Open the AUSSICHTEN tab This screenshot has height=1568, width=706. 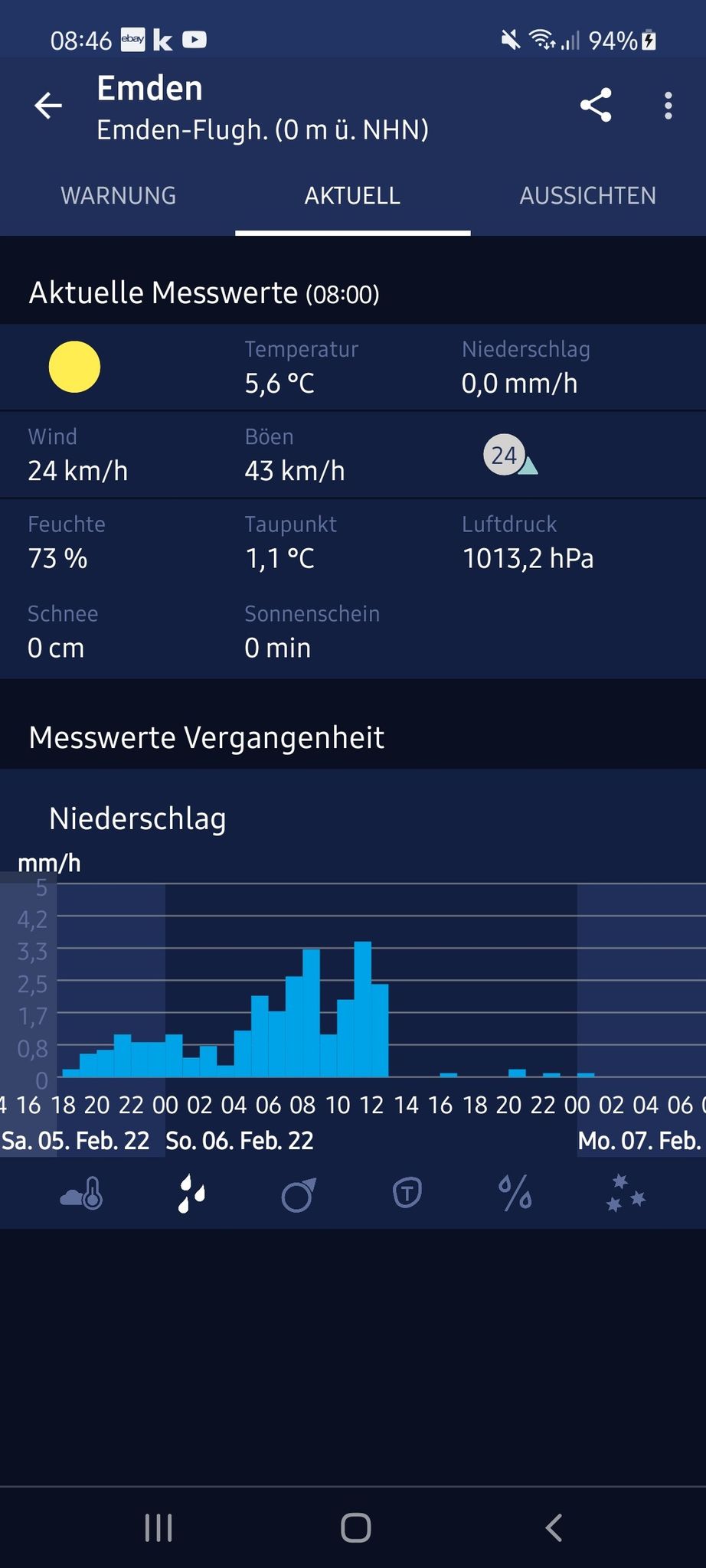pos(587,196)
